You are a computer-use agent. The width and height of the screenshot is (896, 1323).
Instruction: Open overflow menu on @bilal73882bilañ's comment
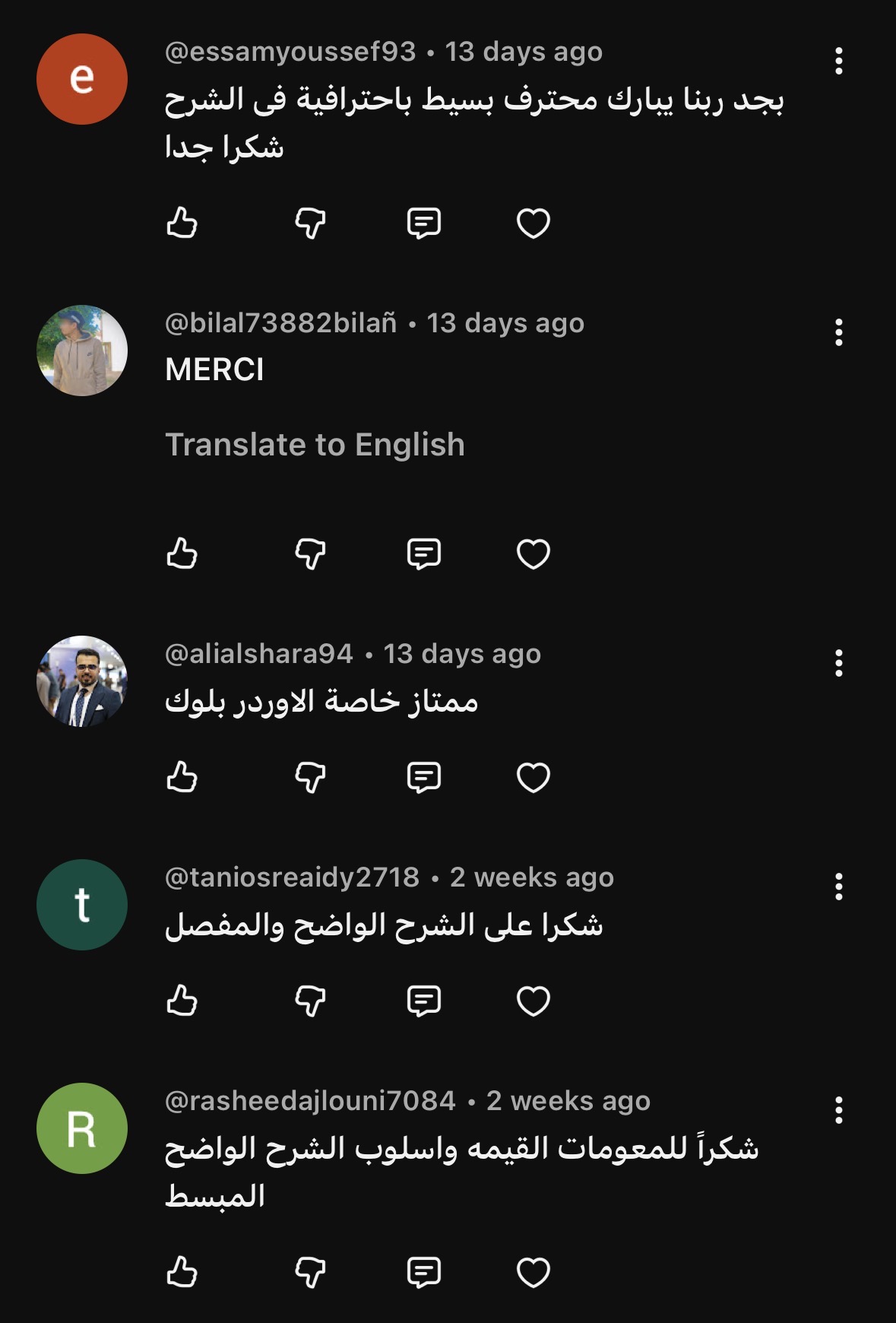point(838,332)
